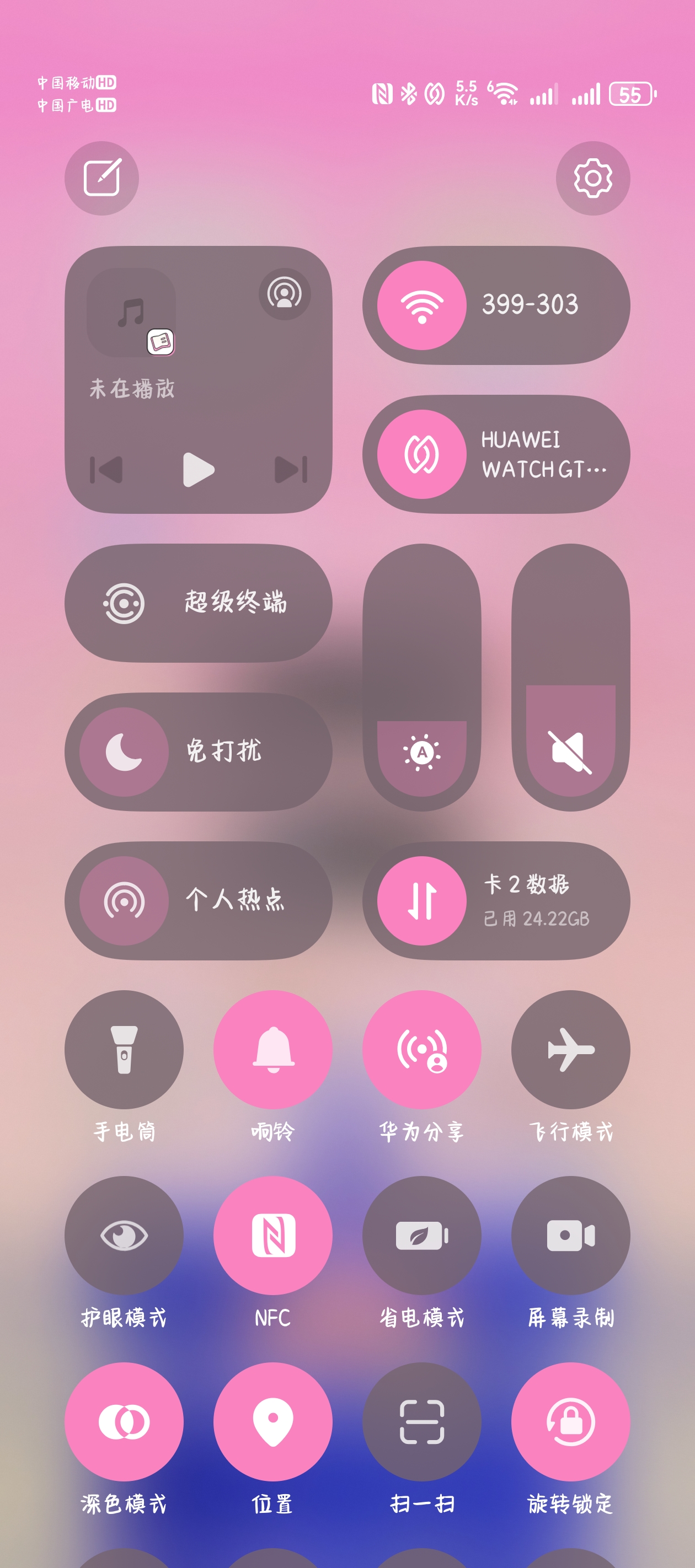This screenshot has height=1568, width=695.
Task: Toggle Bluetooth for HUAWEI WATCH GT
Action: 421,454
